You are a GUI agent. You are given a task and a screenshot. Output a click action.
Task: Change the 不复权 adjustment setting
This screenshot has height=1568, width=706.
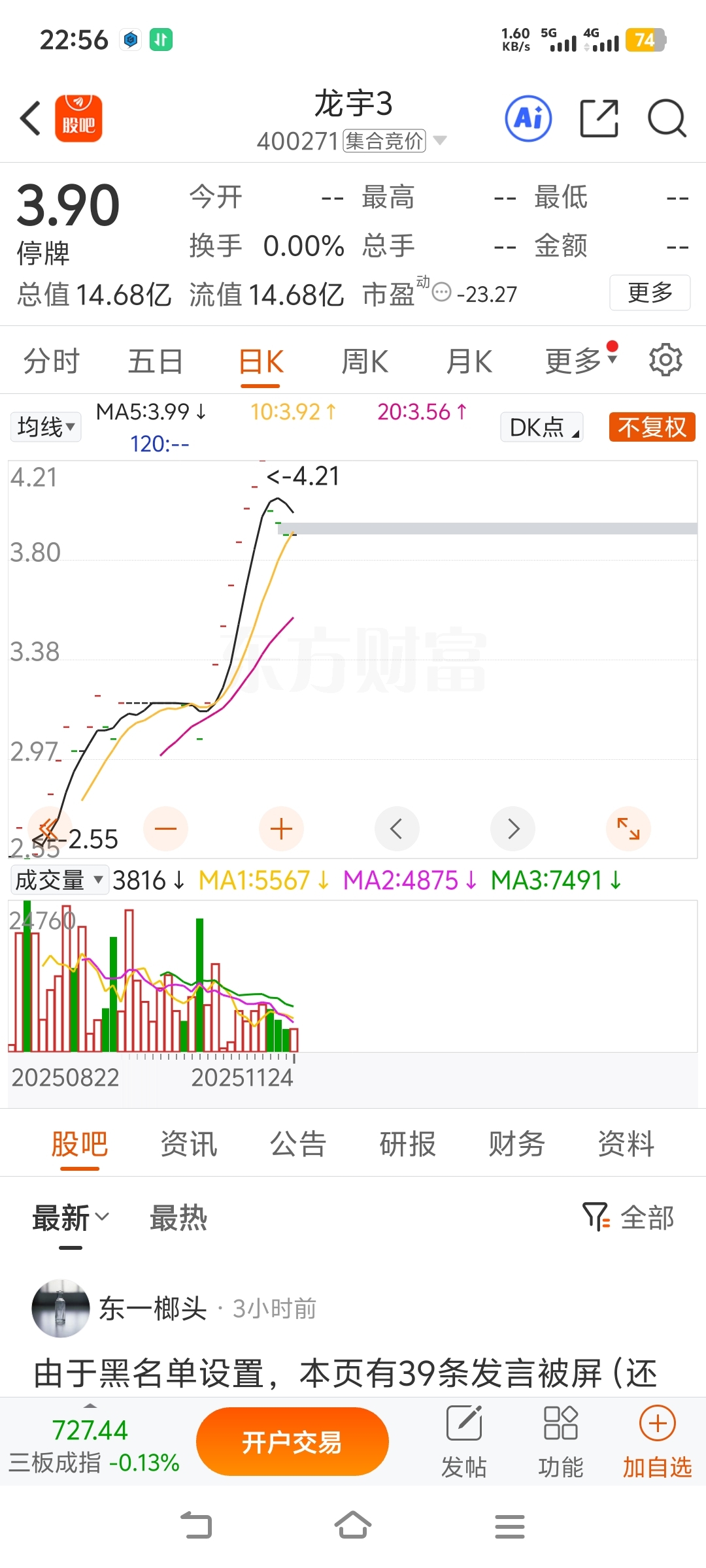tap(652, 427)
